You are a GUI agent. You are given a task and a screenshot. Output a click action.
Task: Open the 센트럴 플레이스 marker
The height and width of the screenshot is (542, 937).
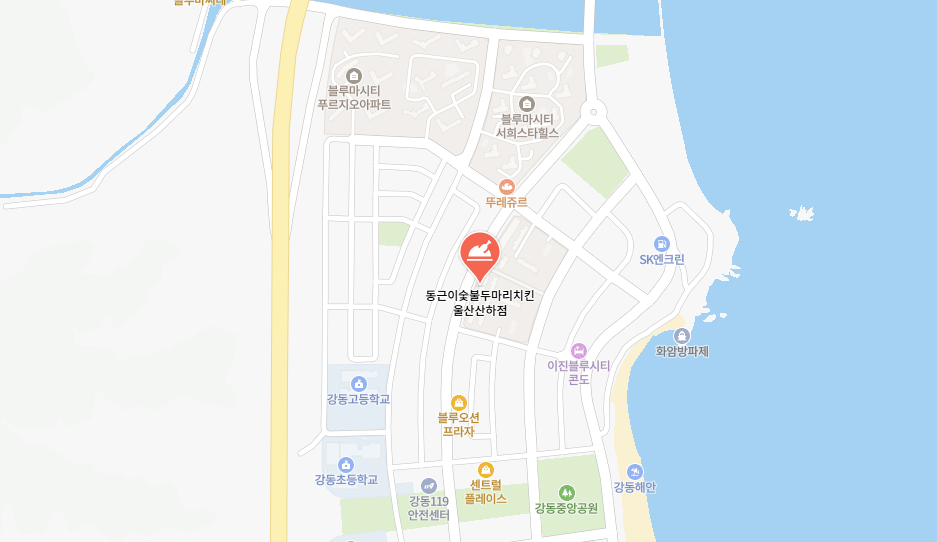click(486, 470)
